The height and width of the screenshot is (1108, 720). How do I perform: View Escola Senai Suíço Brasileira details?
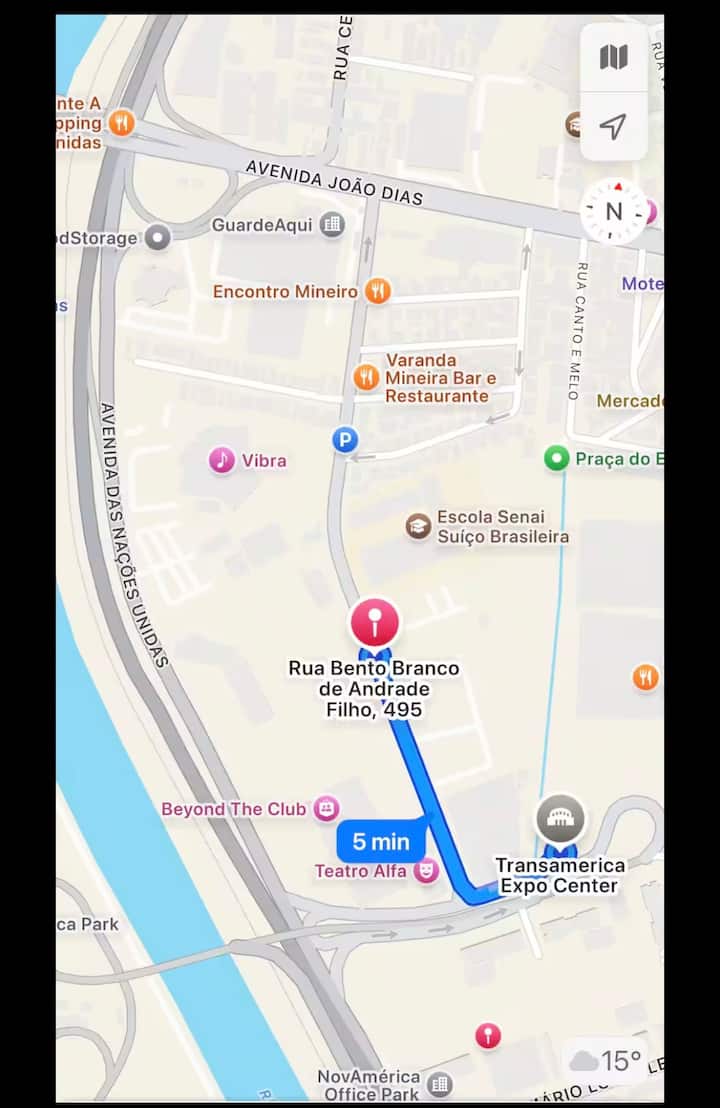click(418, 526)
